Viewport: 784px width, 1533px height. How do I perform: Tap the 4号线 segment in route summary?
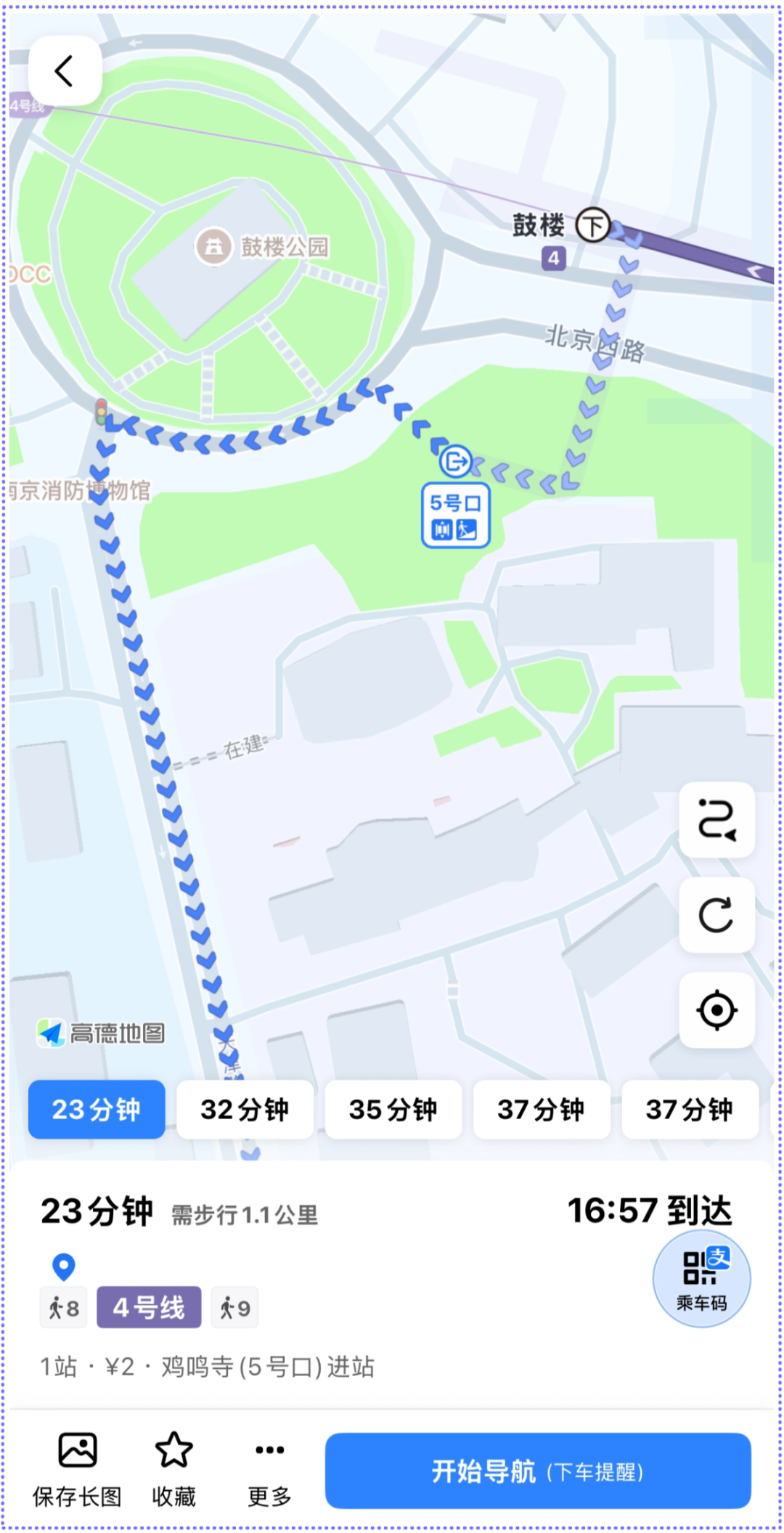pyautogui.click(x=149, y=1307)
